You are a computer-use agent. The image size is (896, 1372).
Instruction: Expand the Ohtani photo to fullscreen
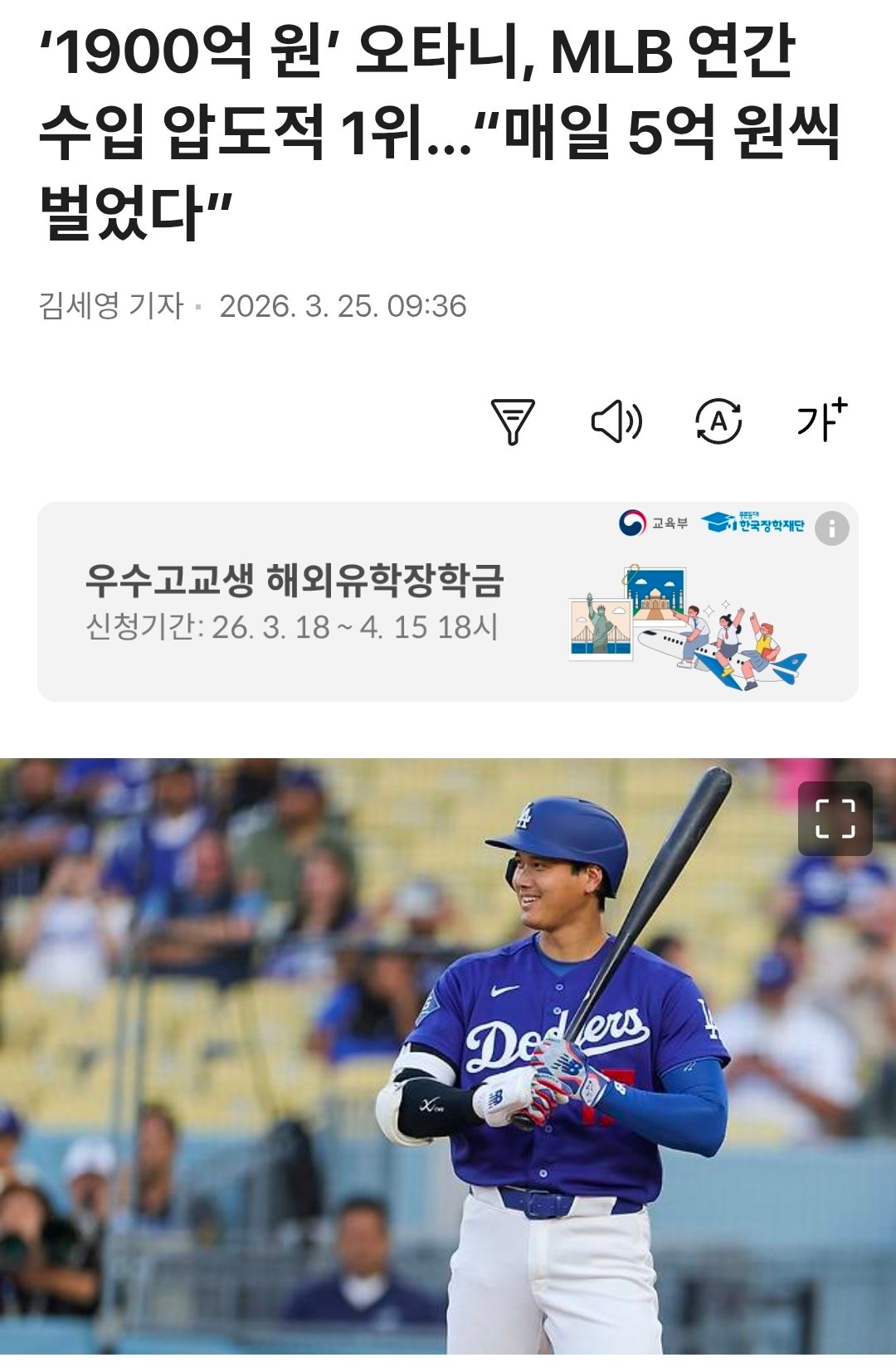coord(835,819)
